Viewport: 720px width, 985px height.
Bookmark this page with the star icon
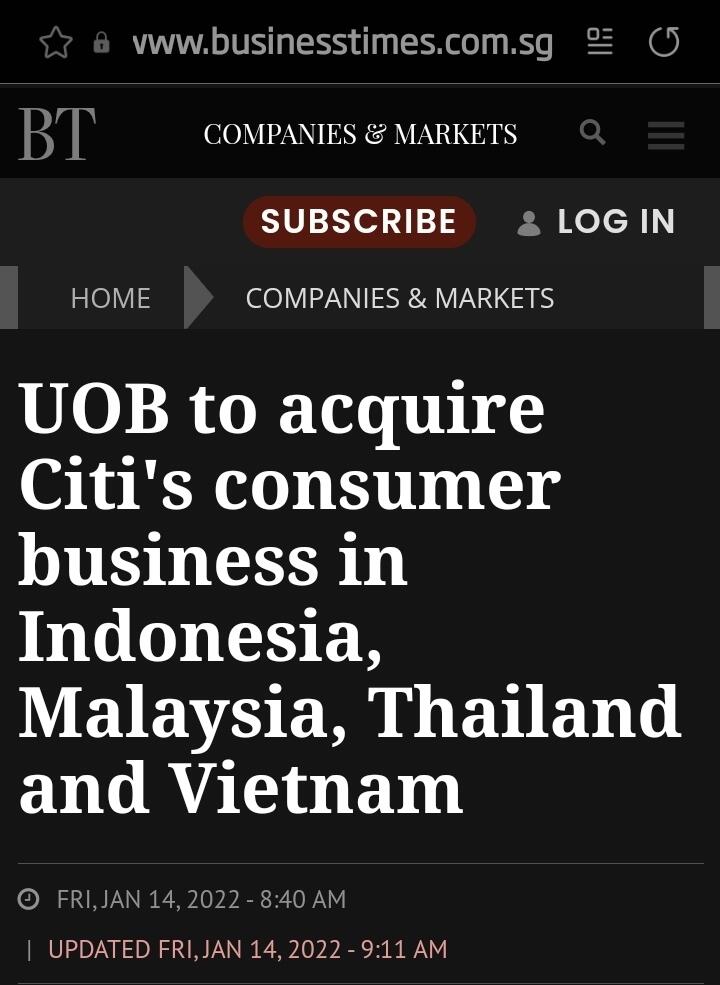click(55, 42)
